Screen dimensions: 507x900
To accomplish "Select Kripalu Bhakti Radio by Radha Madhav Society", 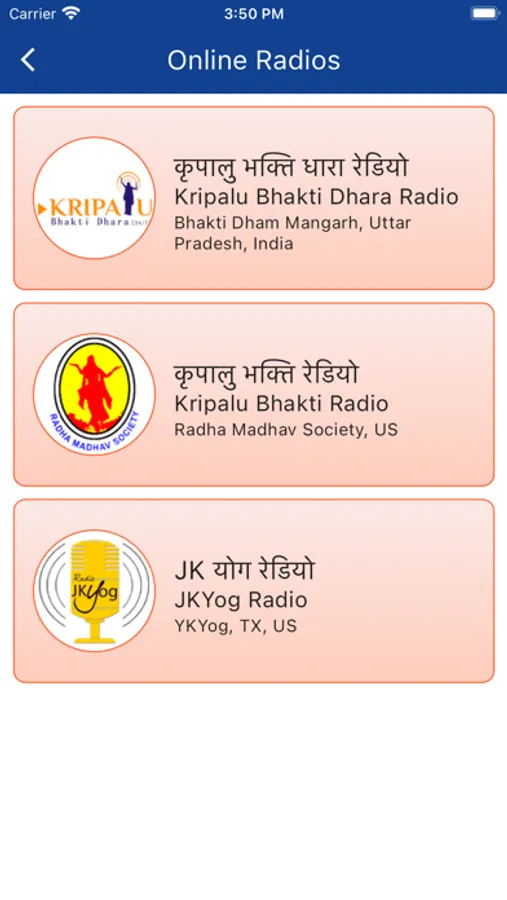I will click(x=253, y=395).
